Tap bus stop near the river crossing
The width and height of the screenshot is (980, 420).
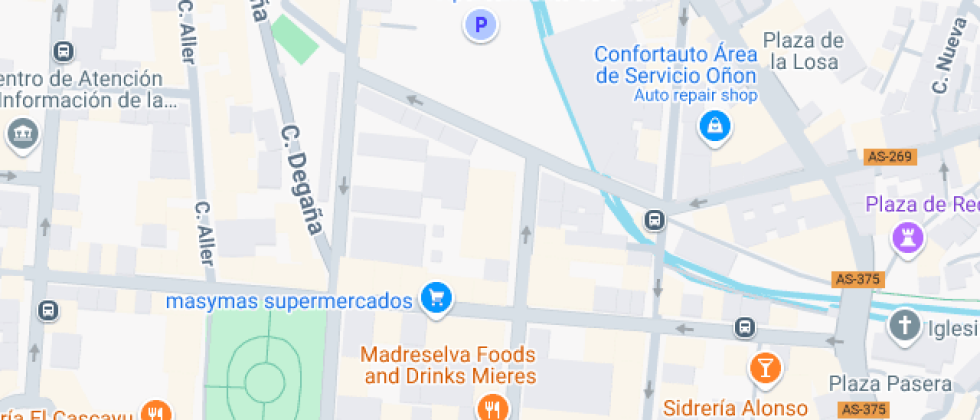[x=655, y=220]
